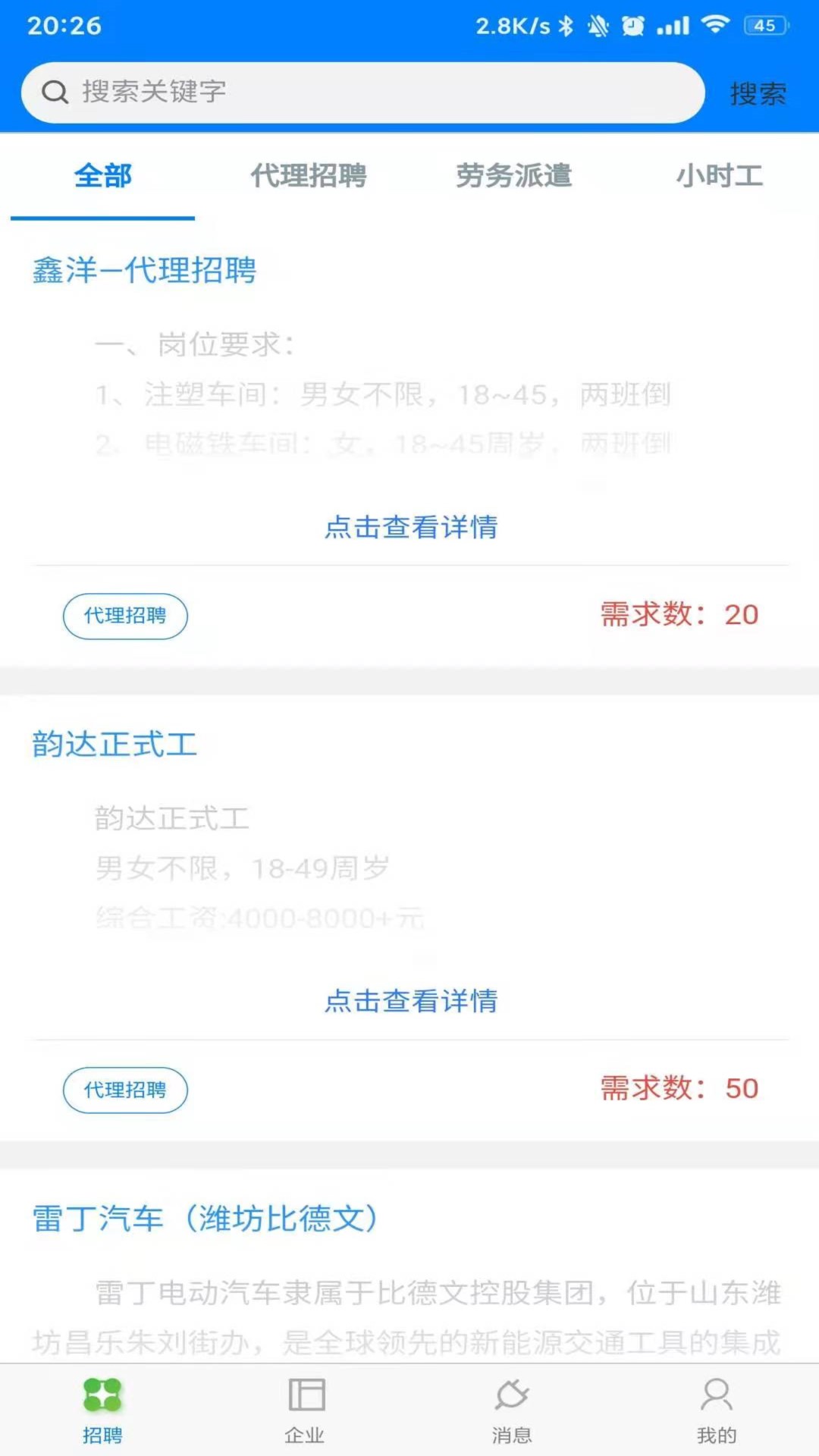Switch to the 劳务派遣 tab

pyautogui.click(x=514, y=176)
